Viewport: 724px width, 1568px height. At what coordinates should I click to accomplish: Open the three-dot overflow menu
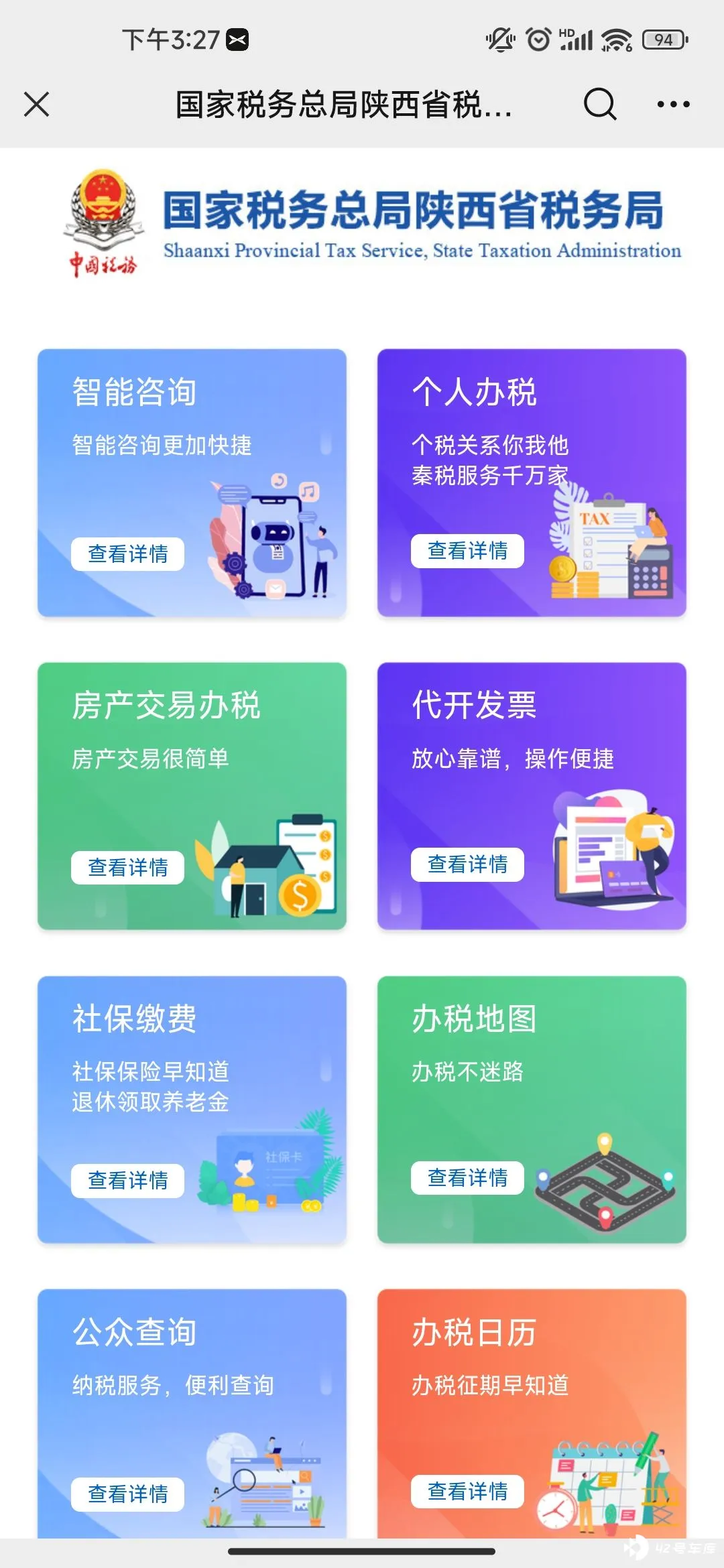point(673,105)
